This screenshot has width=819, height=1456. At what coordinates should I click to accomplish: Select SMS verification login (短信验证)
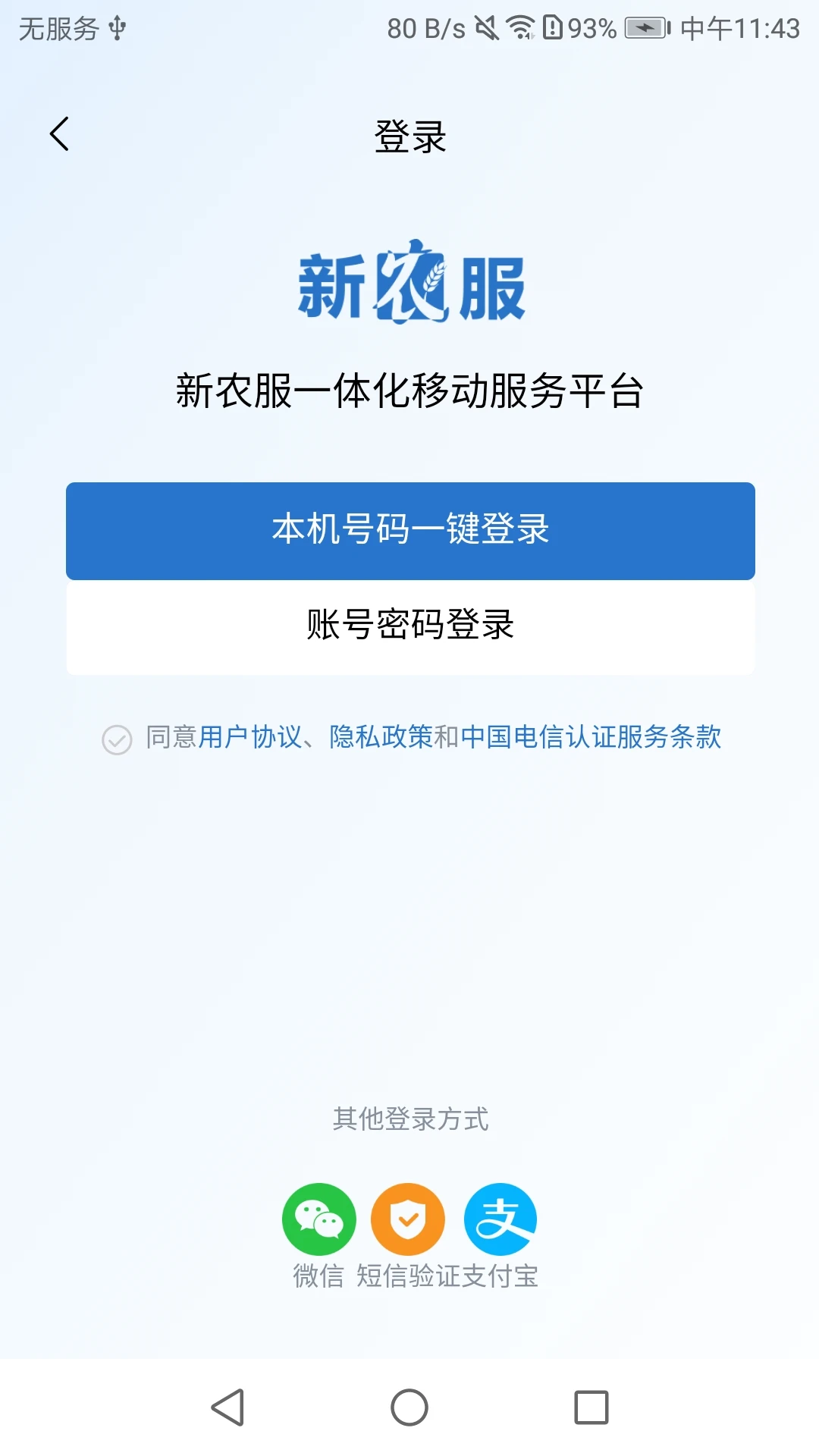coord(408,1219)
